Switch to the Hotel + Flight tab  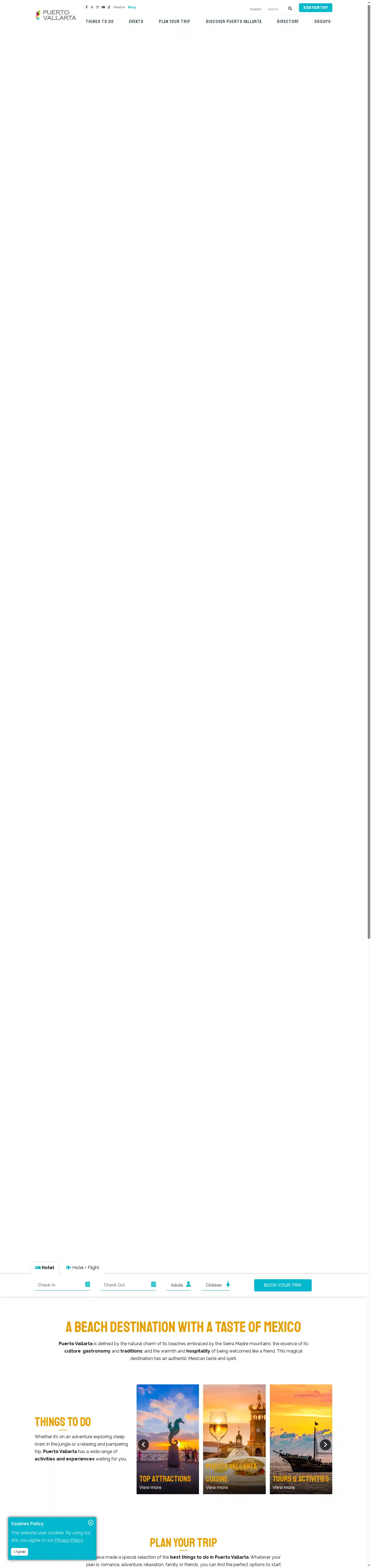click(x=83, y=1267)
